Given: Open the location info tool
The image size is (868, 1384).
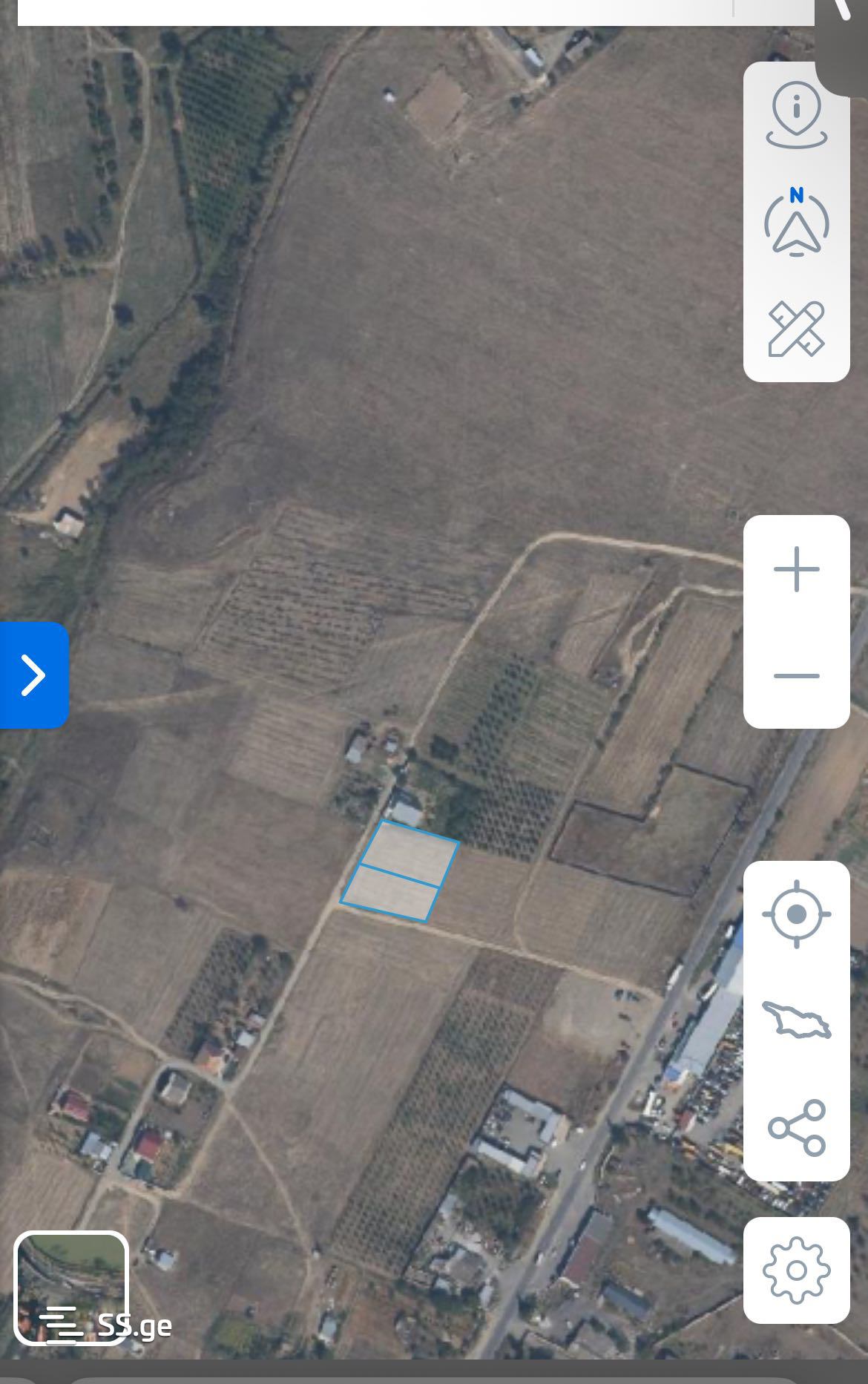Looking at the screenshot, I should 796,115.
